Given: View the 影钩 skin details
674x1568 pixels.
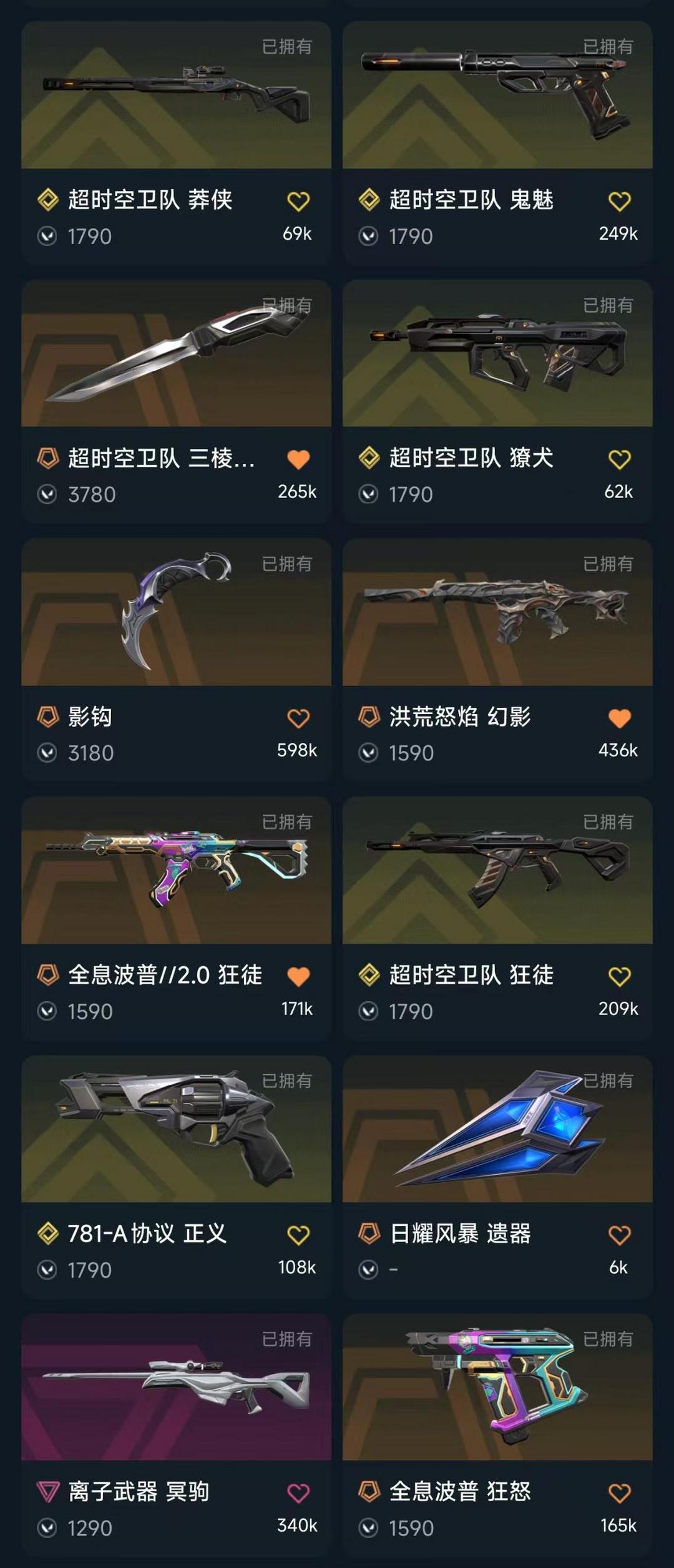Looking at the screenshot, I should (x=176, y=659).
